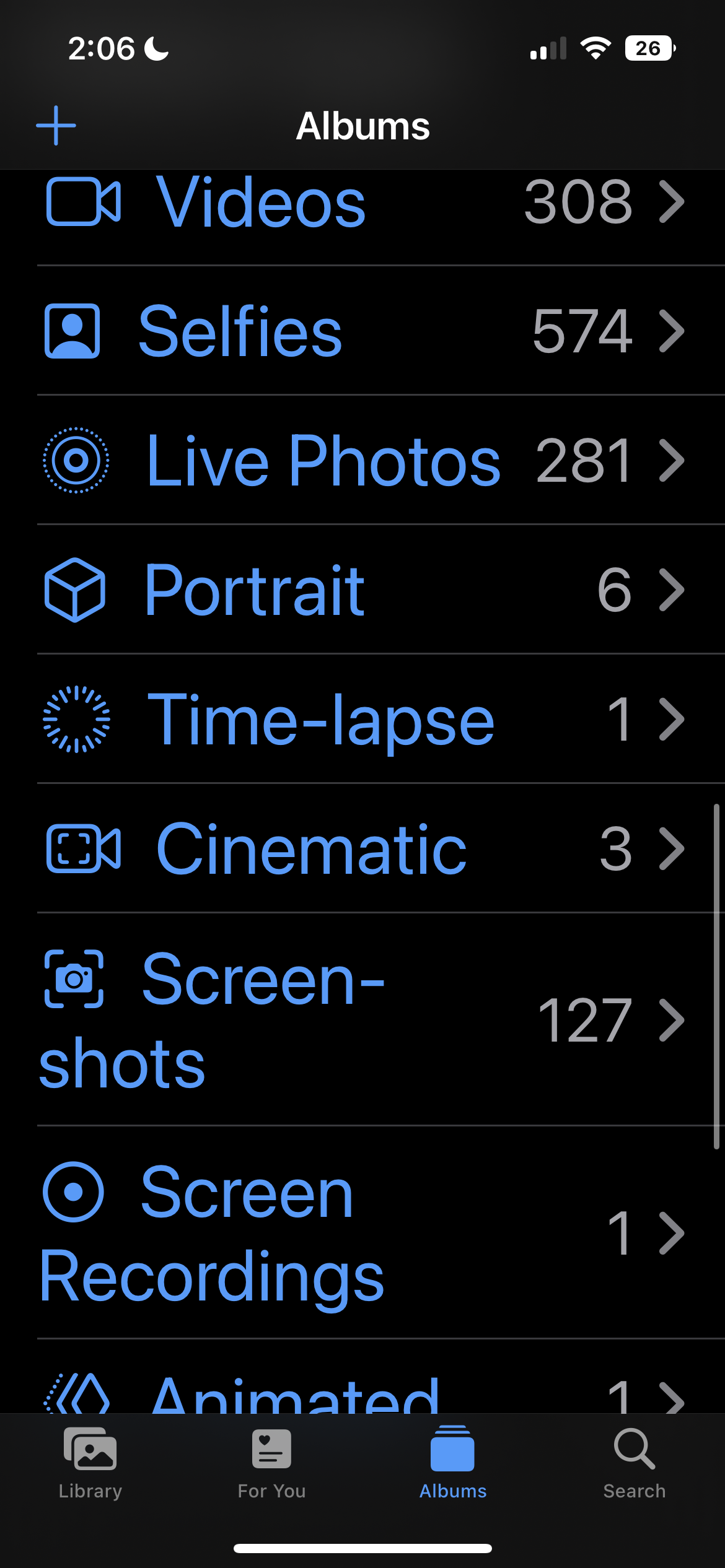Open the Portrait album

[362, 590]
